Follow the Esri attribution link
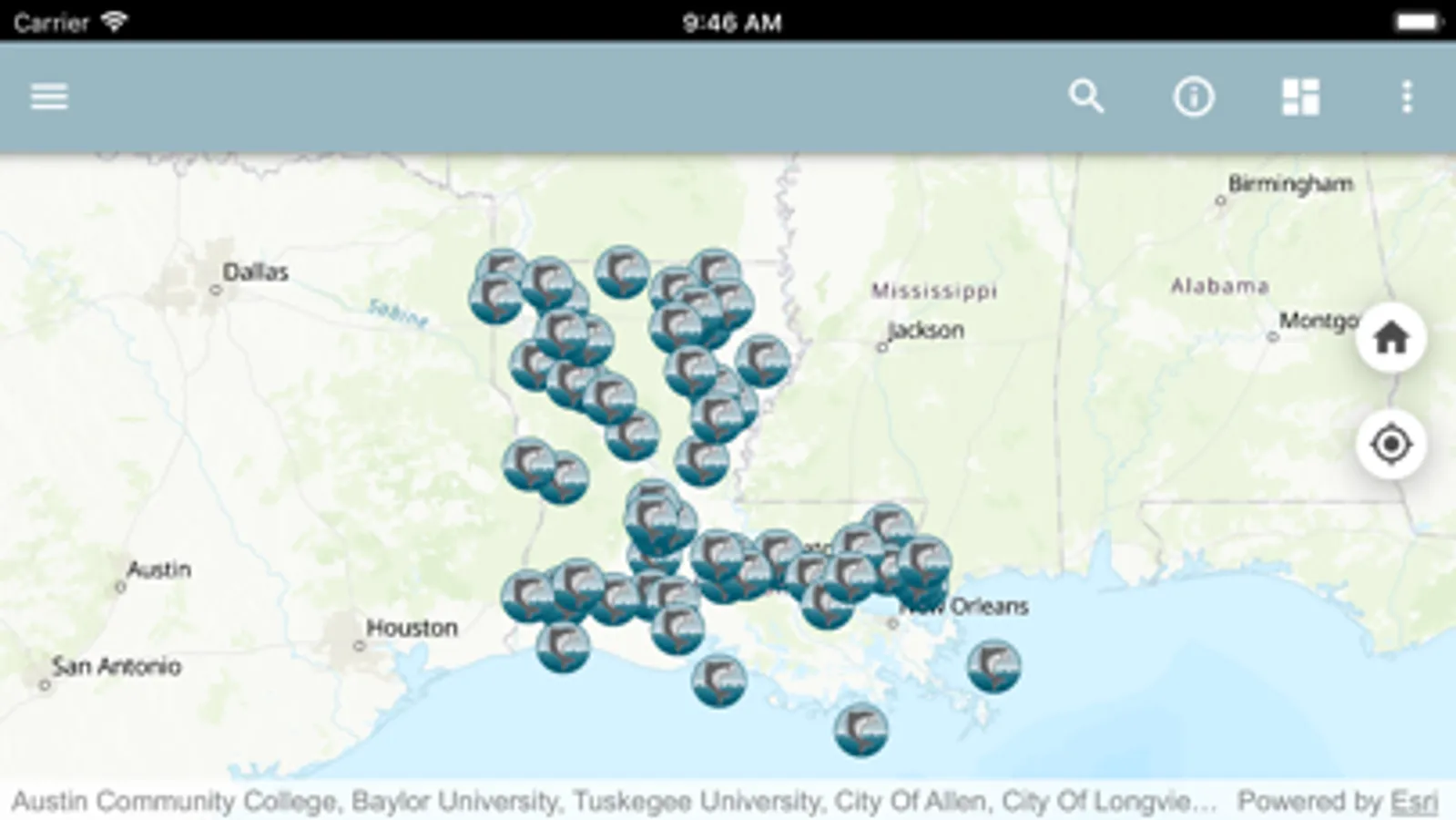The width and height of the screenshot is (1456, 820). (1414, 802)
